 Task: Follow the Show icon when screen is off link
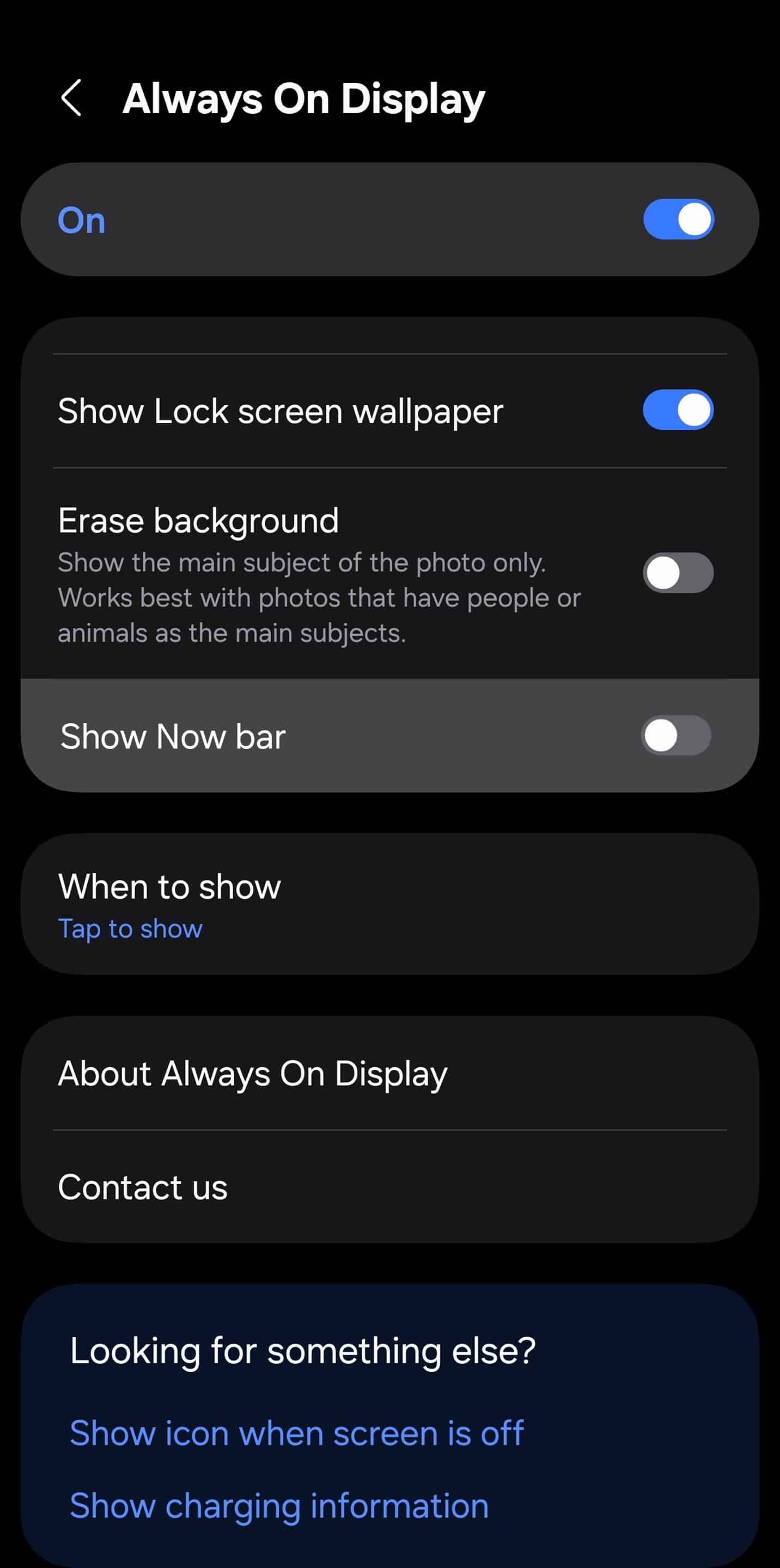(x=296, y=1433)
